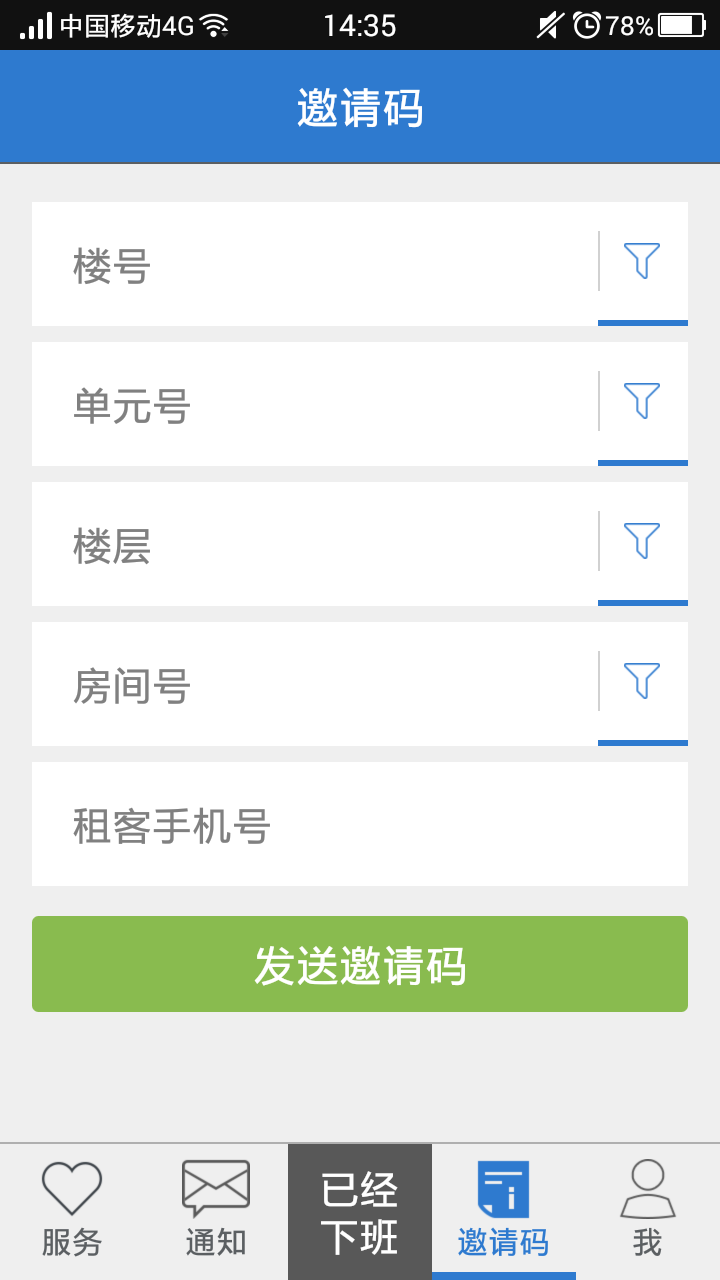Open the filter icon beside 房间号
The image size is (720, 1280).
[642, 682]
